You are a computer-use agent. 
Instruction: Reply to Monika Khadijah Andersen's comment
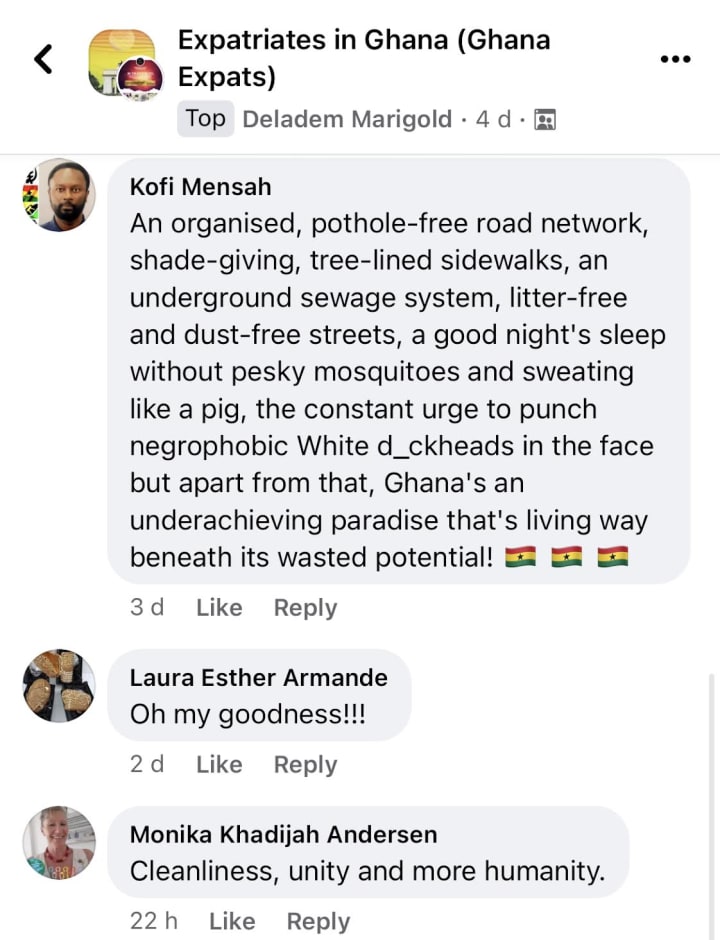tap(318, 921)
